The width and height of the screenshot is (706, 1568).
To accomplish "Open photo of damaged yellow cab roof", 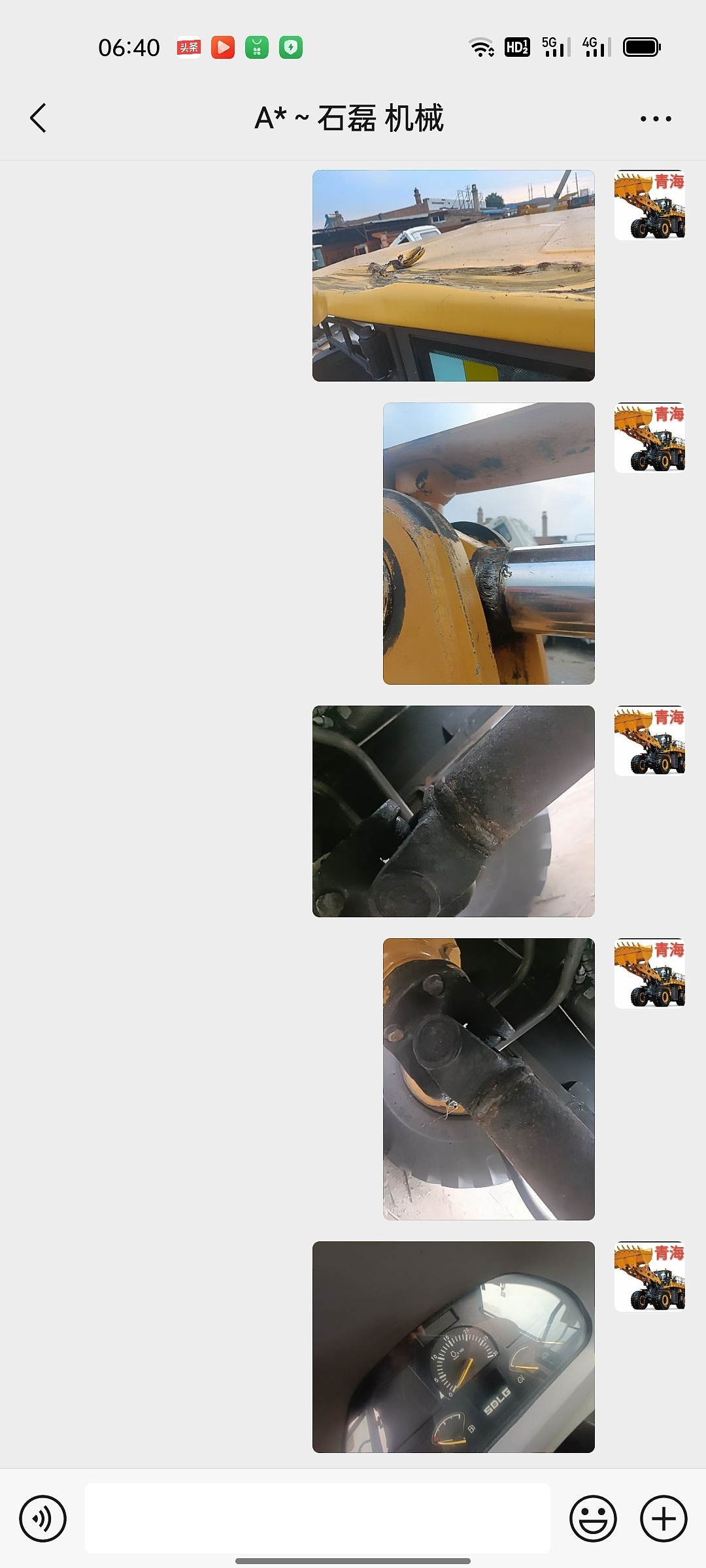I will pyautogui.click(x=453, y=275).
